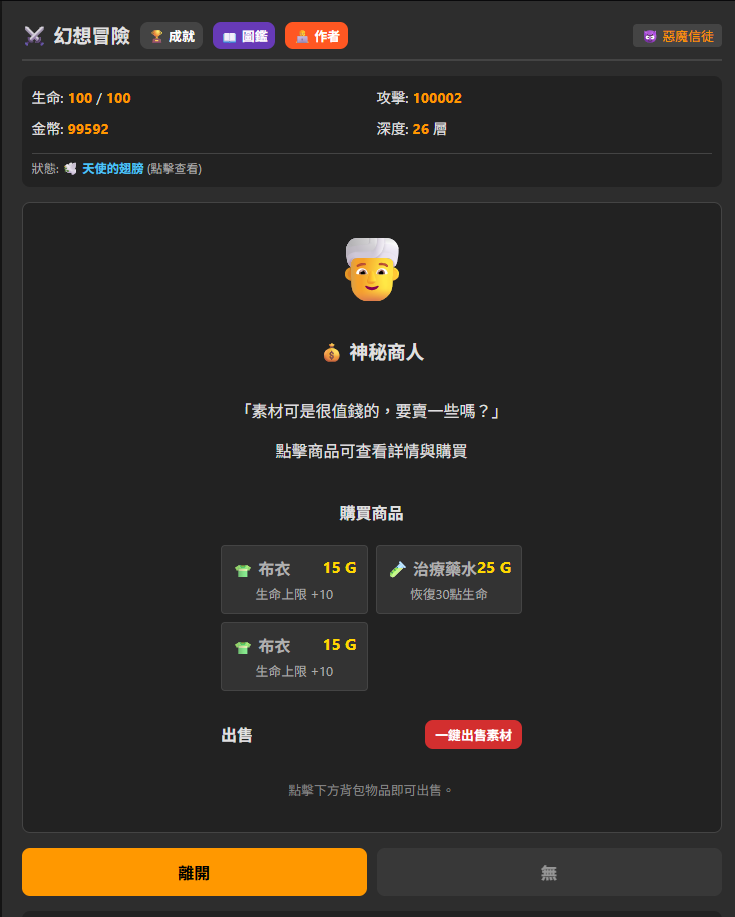The width and height of the screenshot is (735, 917).
Task: Open the 圖鑑 encyclopedia
Action: pyautogui.click(x=243, y=36)
